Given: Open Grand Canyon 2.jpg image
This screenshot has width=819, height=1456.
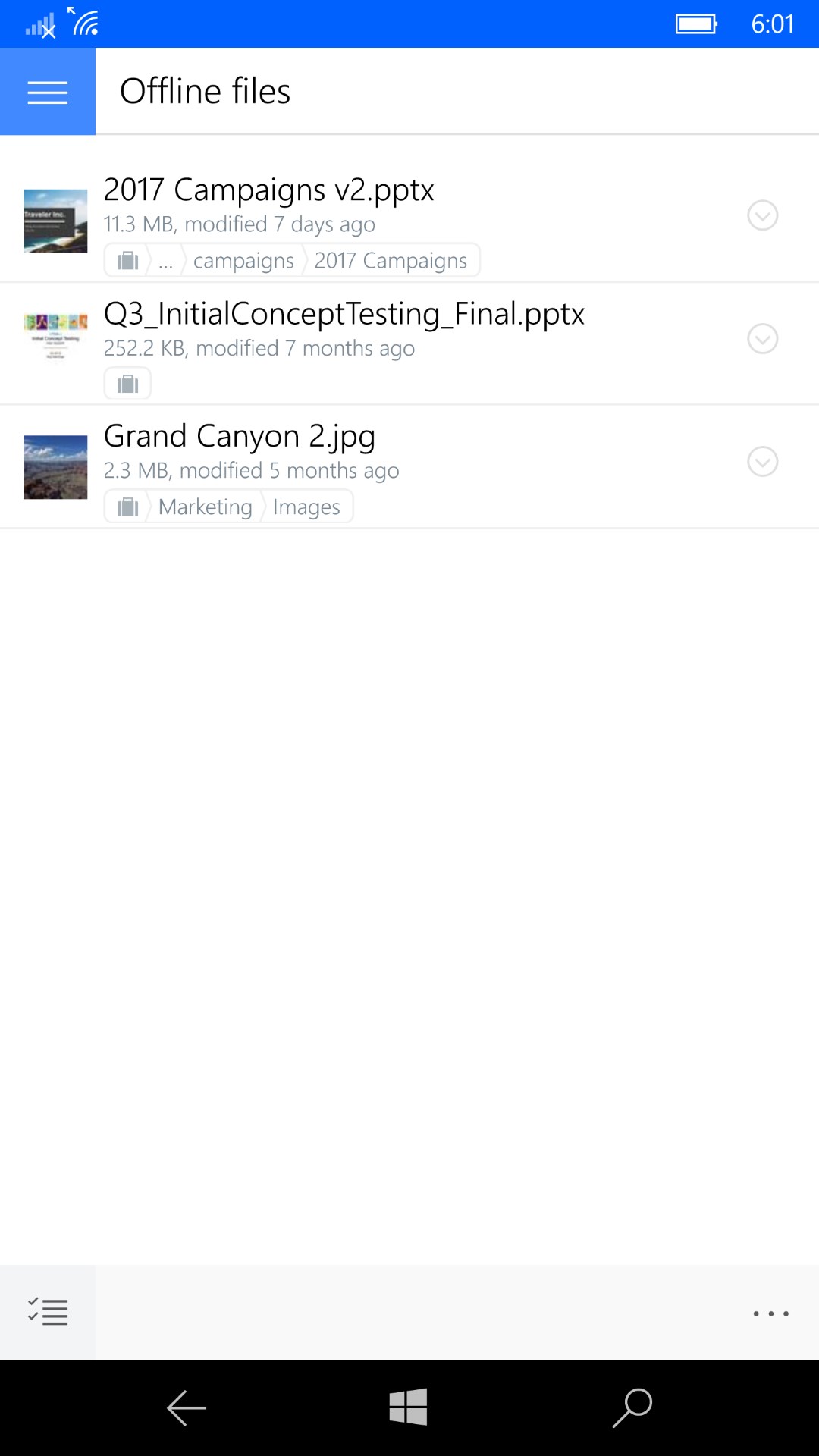Looking at the screenshot, I should (239, 437).
